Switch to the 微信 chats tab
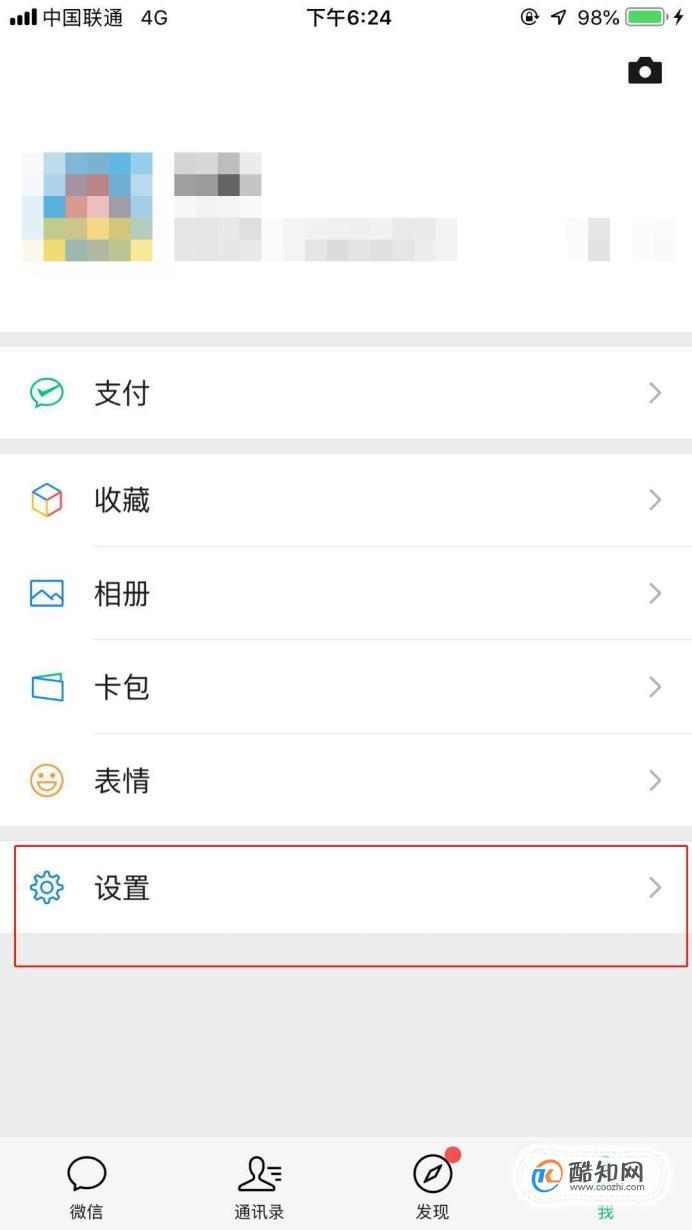 (87, 1186)
